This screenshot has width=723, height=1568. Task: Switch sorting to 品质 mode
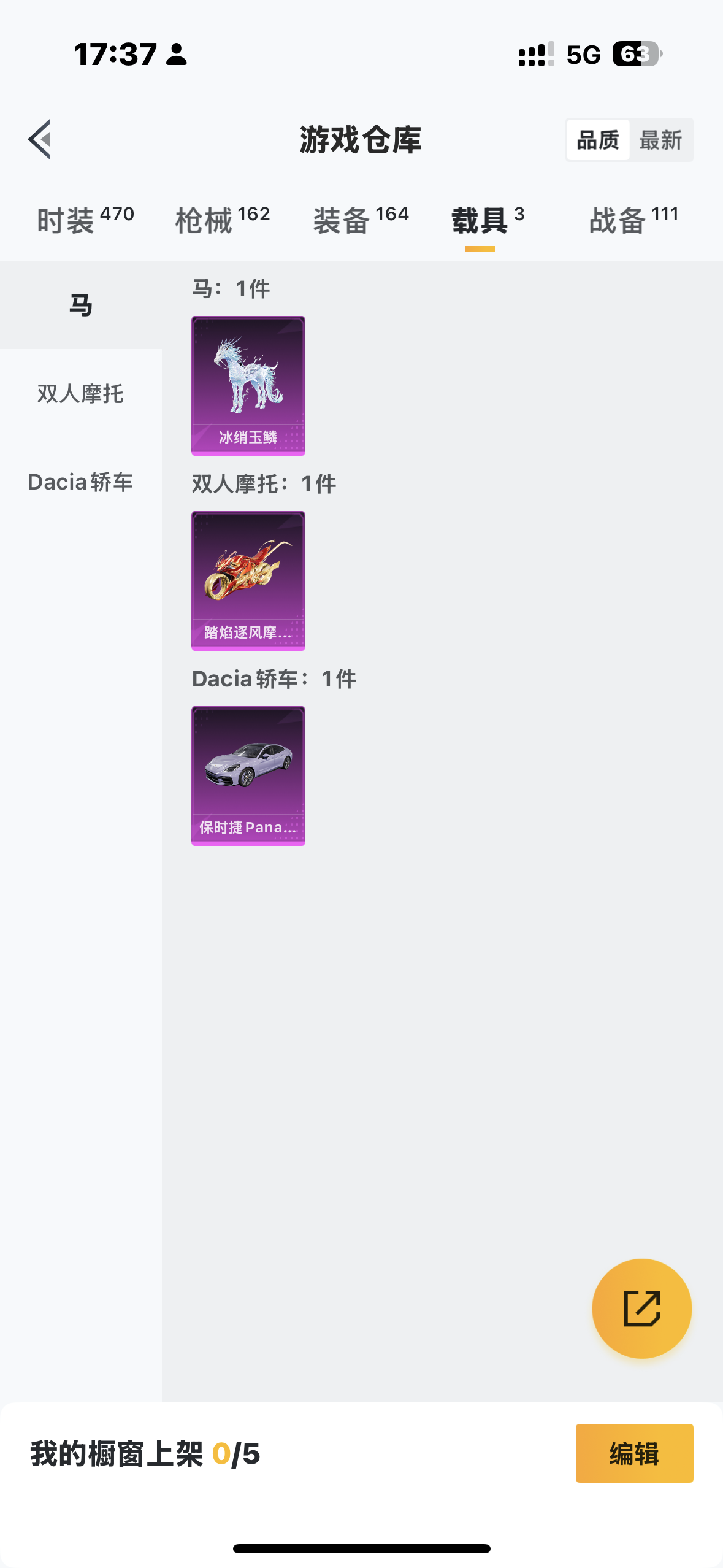coord(597,140)
